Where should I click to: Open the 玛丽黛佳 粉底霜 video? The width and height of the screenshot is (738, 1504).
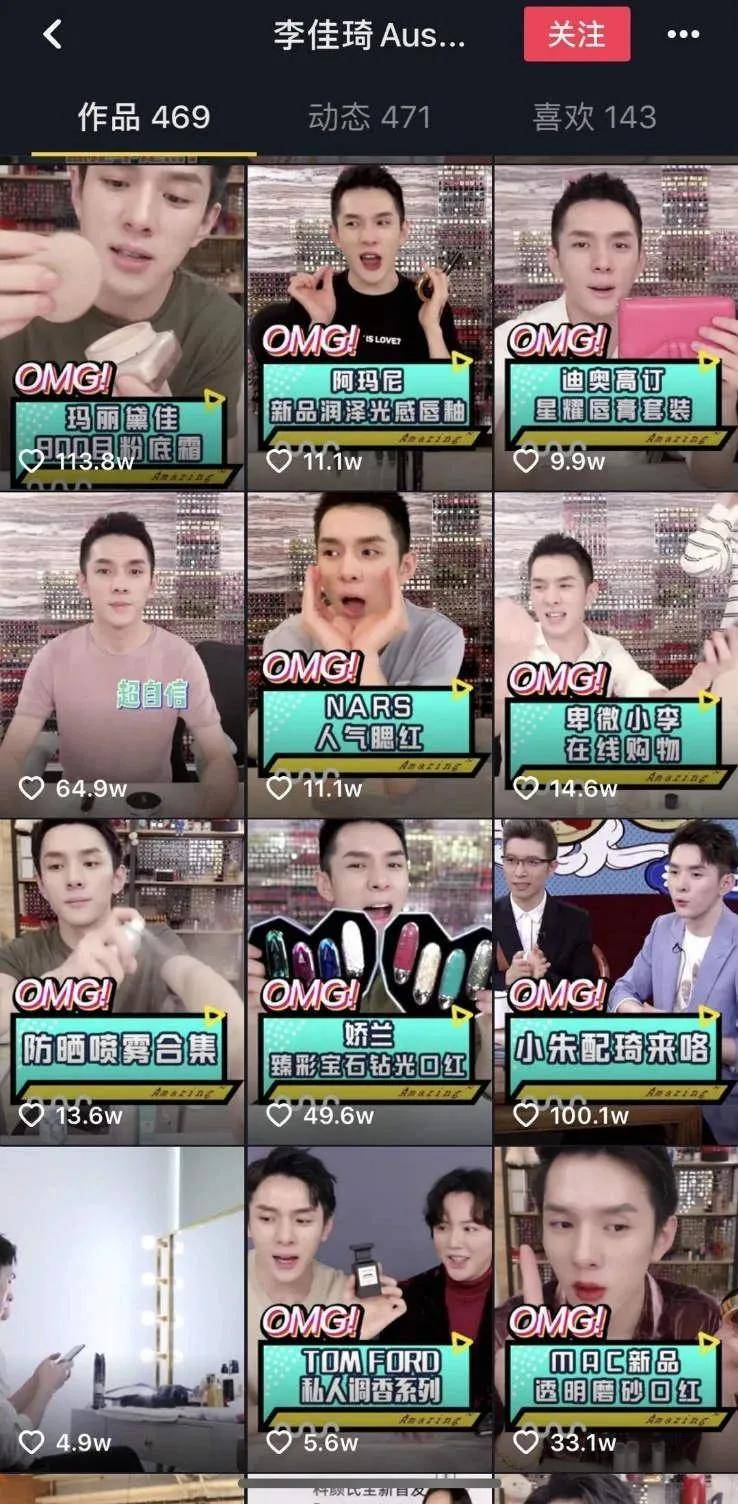[x=122, y=328]
